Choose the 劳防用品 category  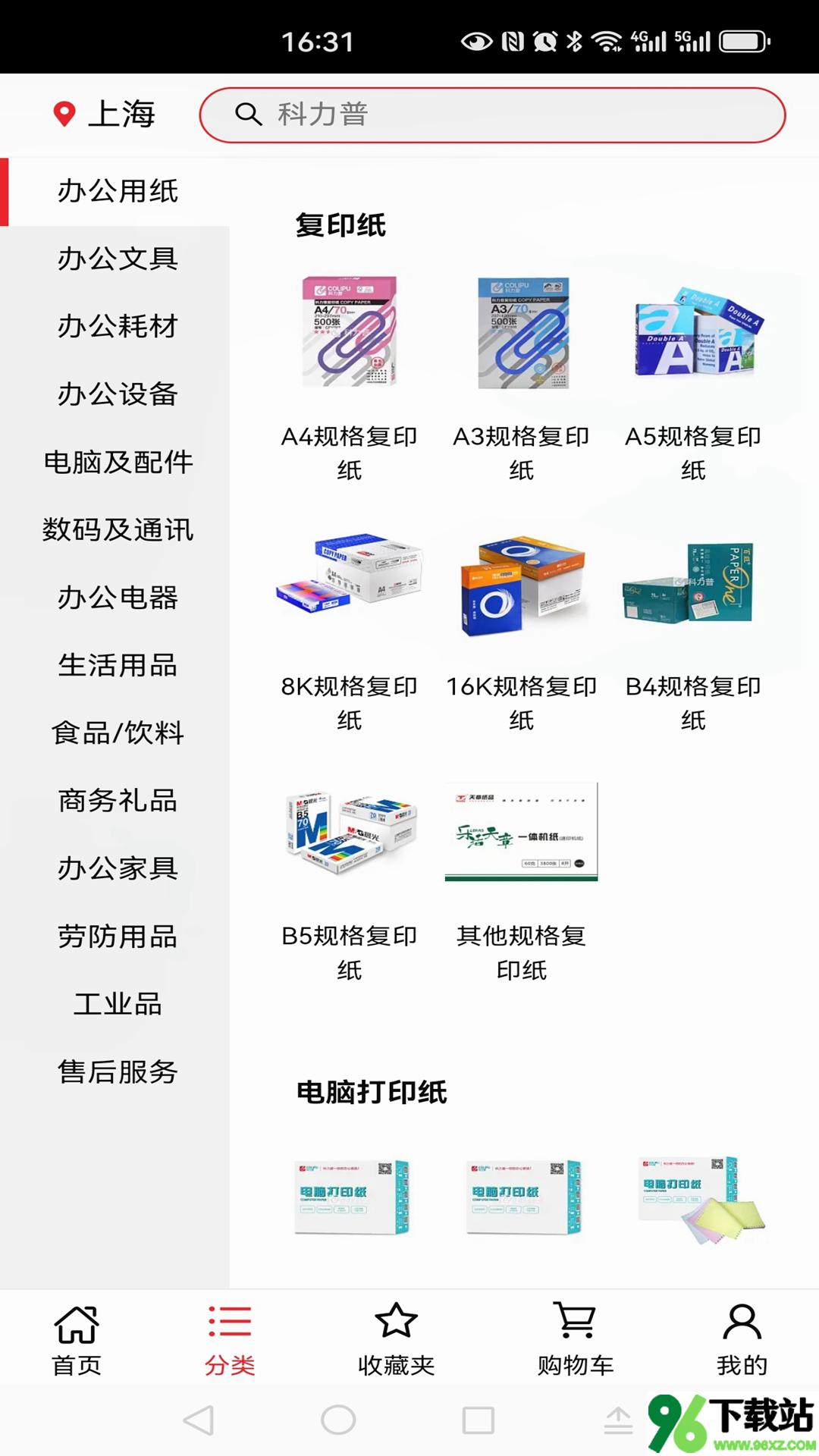pyautogui.click(x=118, y=937)
